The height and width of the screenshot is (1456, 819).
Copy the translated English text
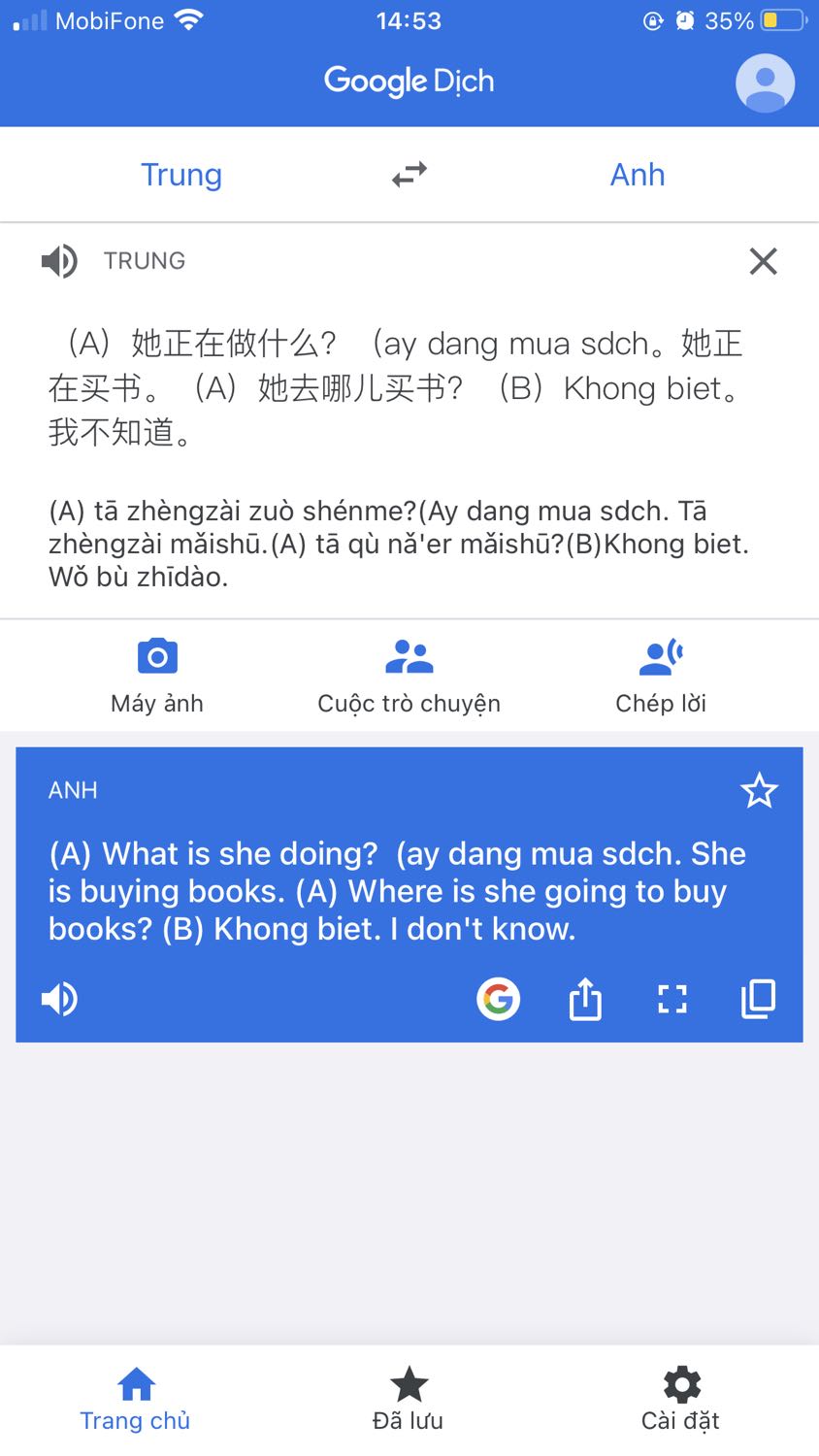coord(758,999)
